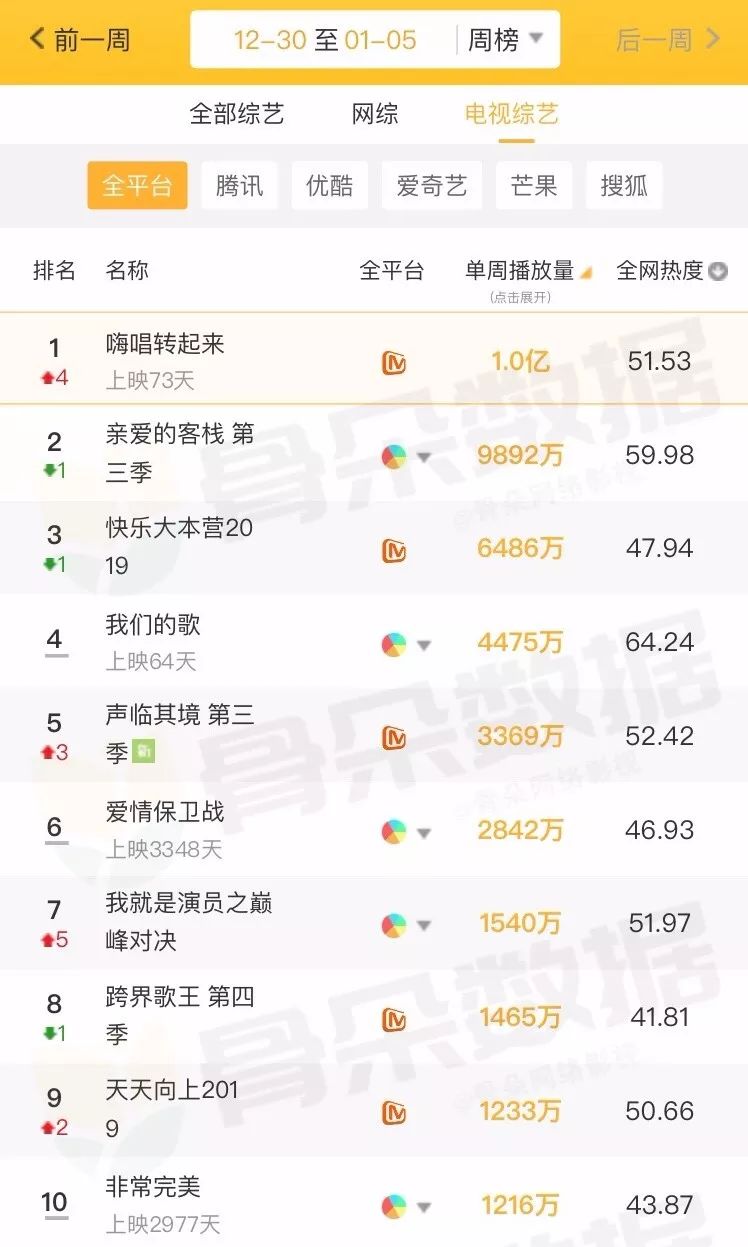This screenshot has height=1247, width=748.
Task: Open the show 嗨唱转起来
Action: click(x=165, y=345)
